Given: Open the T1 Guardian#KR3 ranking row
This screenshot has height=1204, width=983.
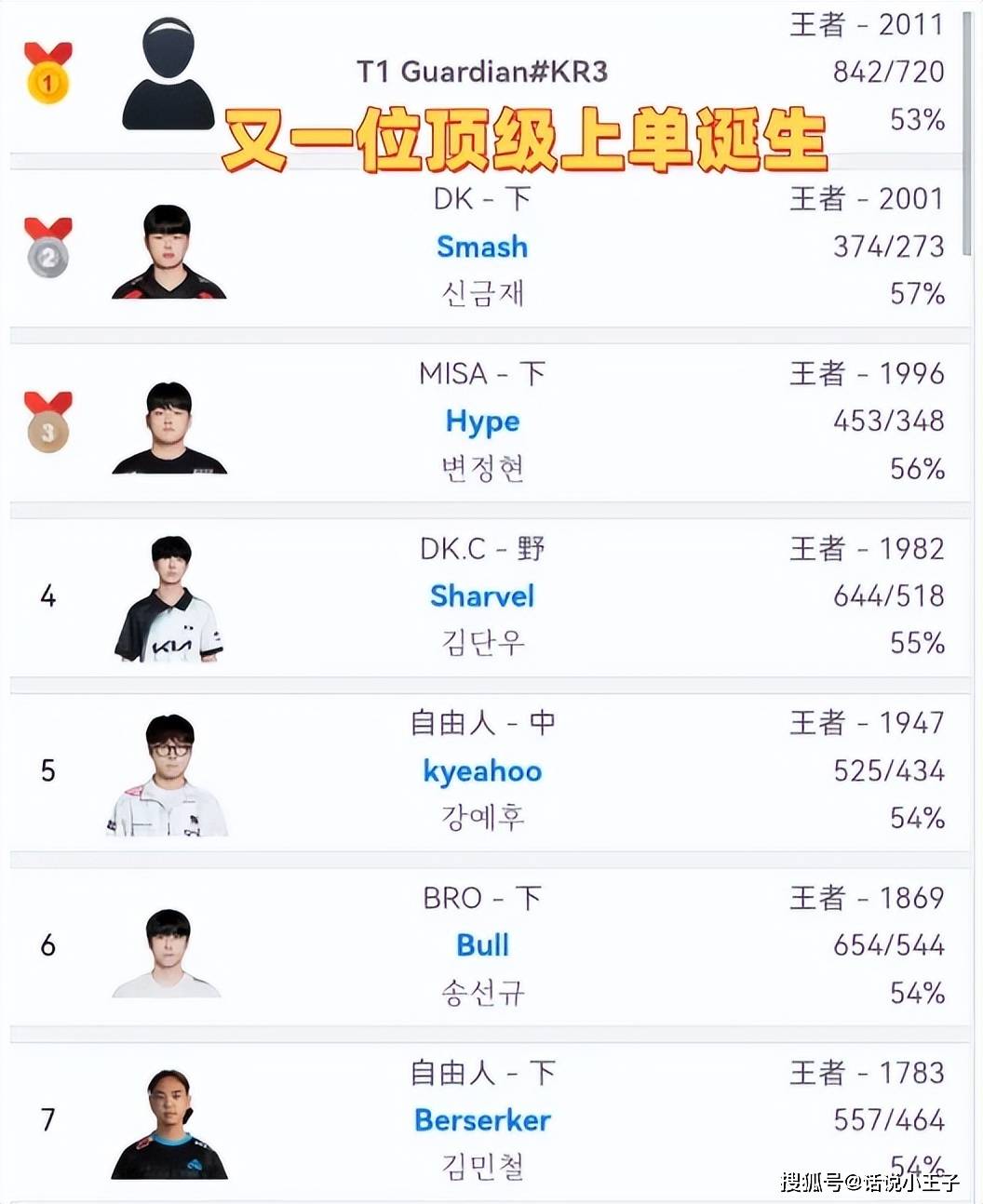Looking at the screenshot, I should [481, 72].
